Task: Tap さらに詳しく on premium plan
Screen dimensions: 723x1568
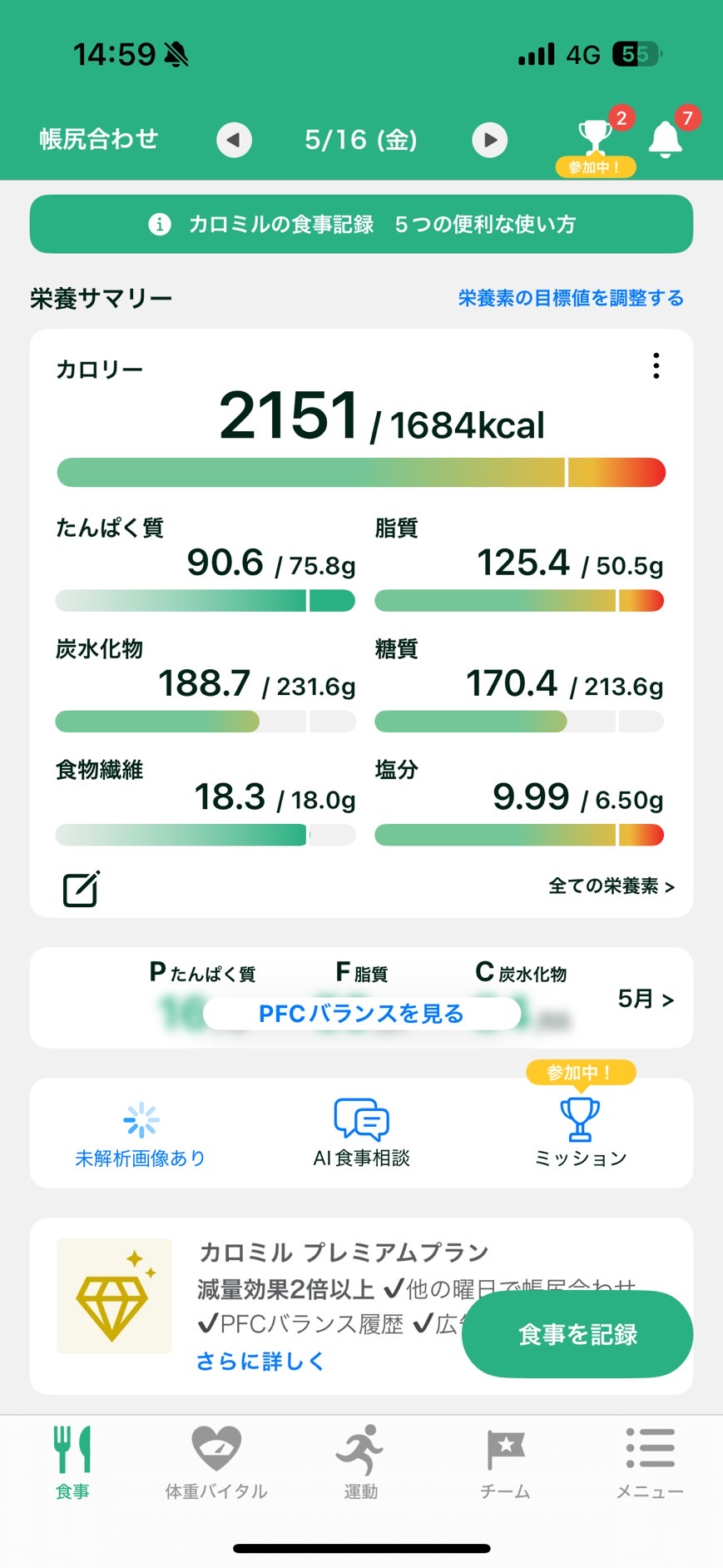Action: 260,1361
